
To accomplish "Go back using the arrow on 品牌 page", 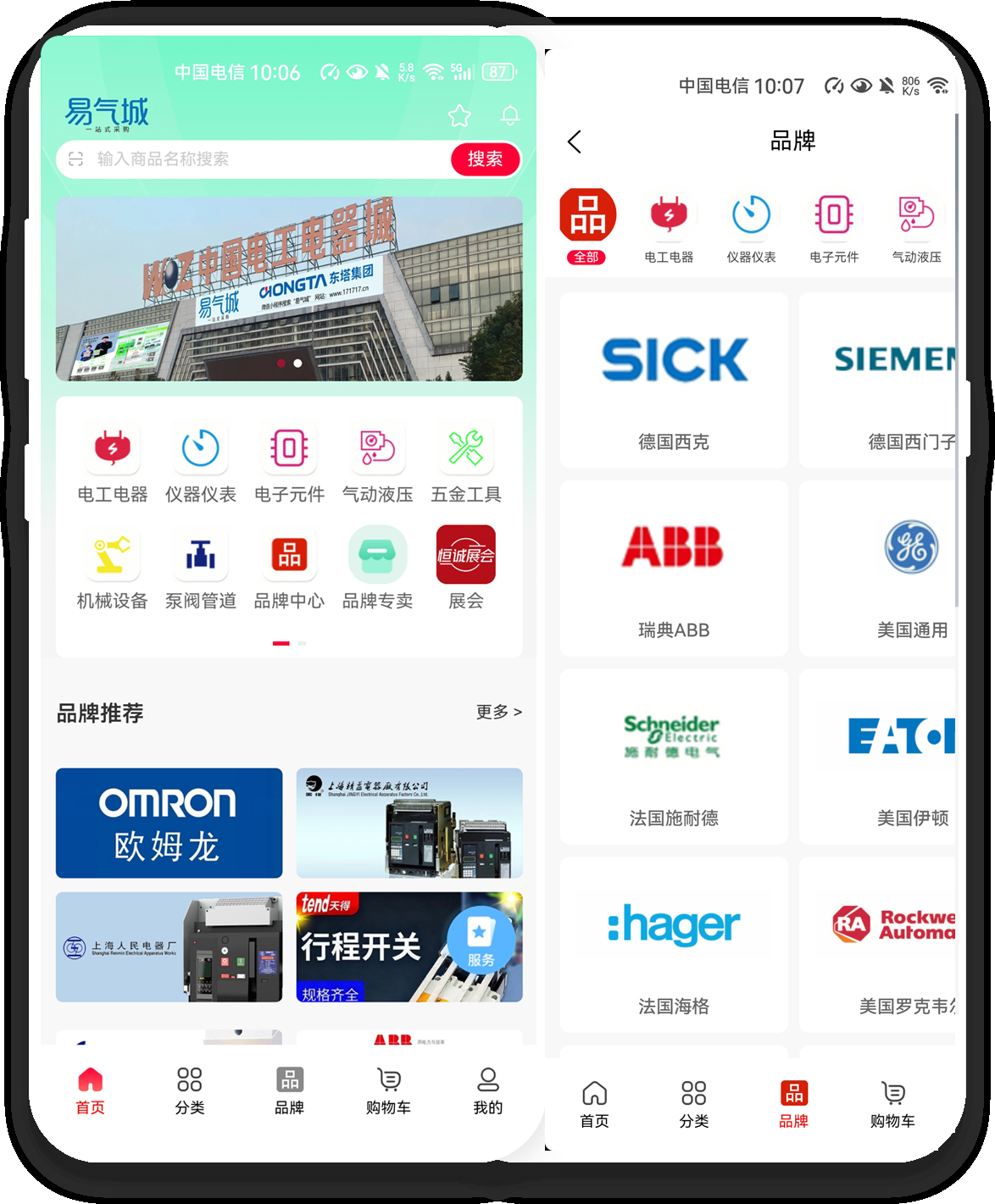I will click(575, 141).
